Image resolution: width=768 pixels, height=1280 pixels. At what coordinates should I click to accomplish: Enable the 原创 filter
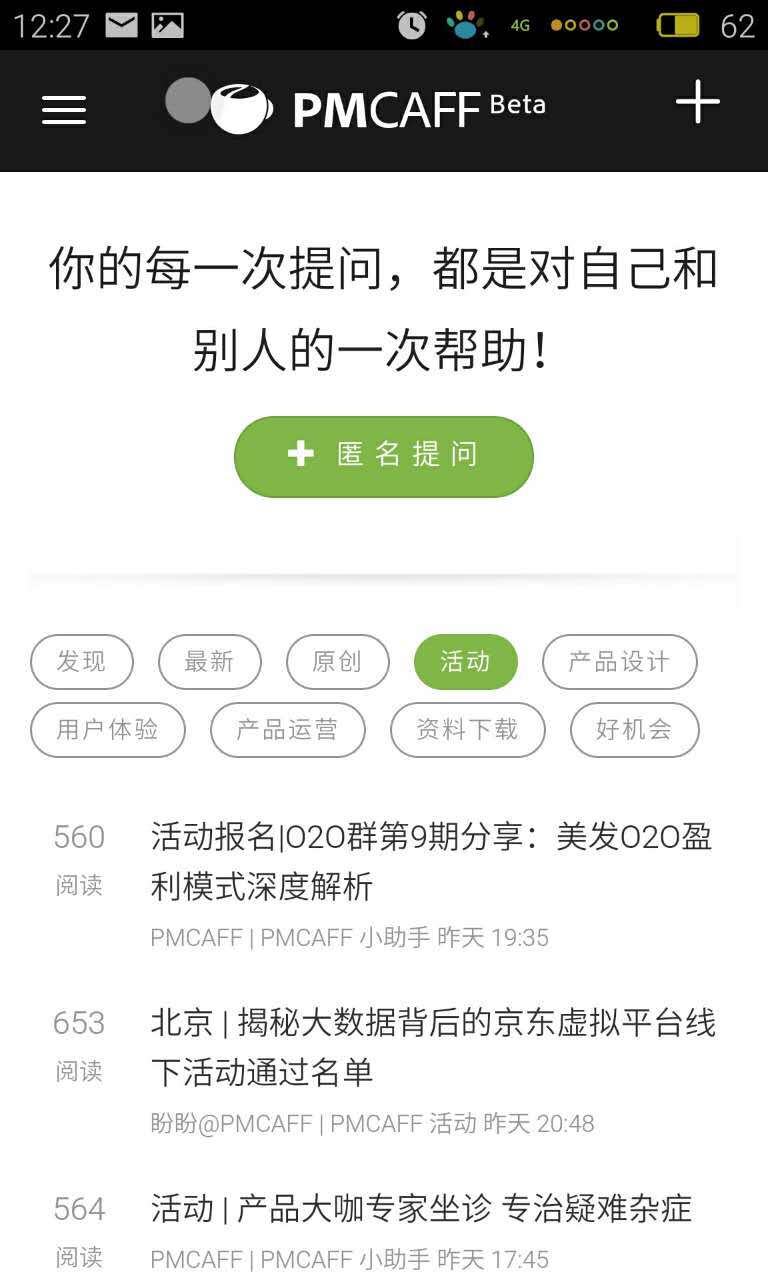click(337, 662)
